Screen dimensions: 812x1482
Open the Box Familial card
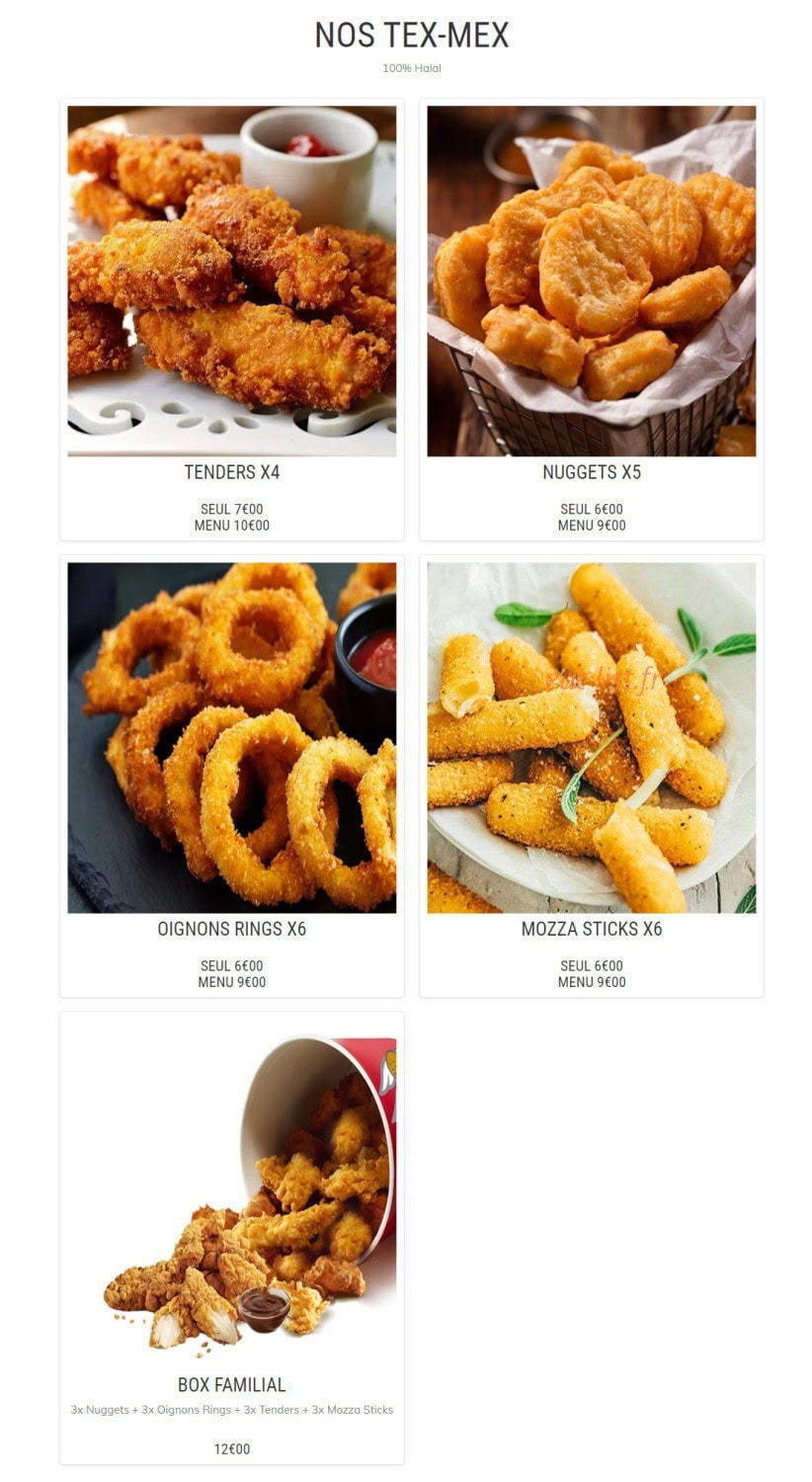pos(232,1237)
